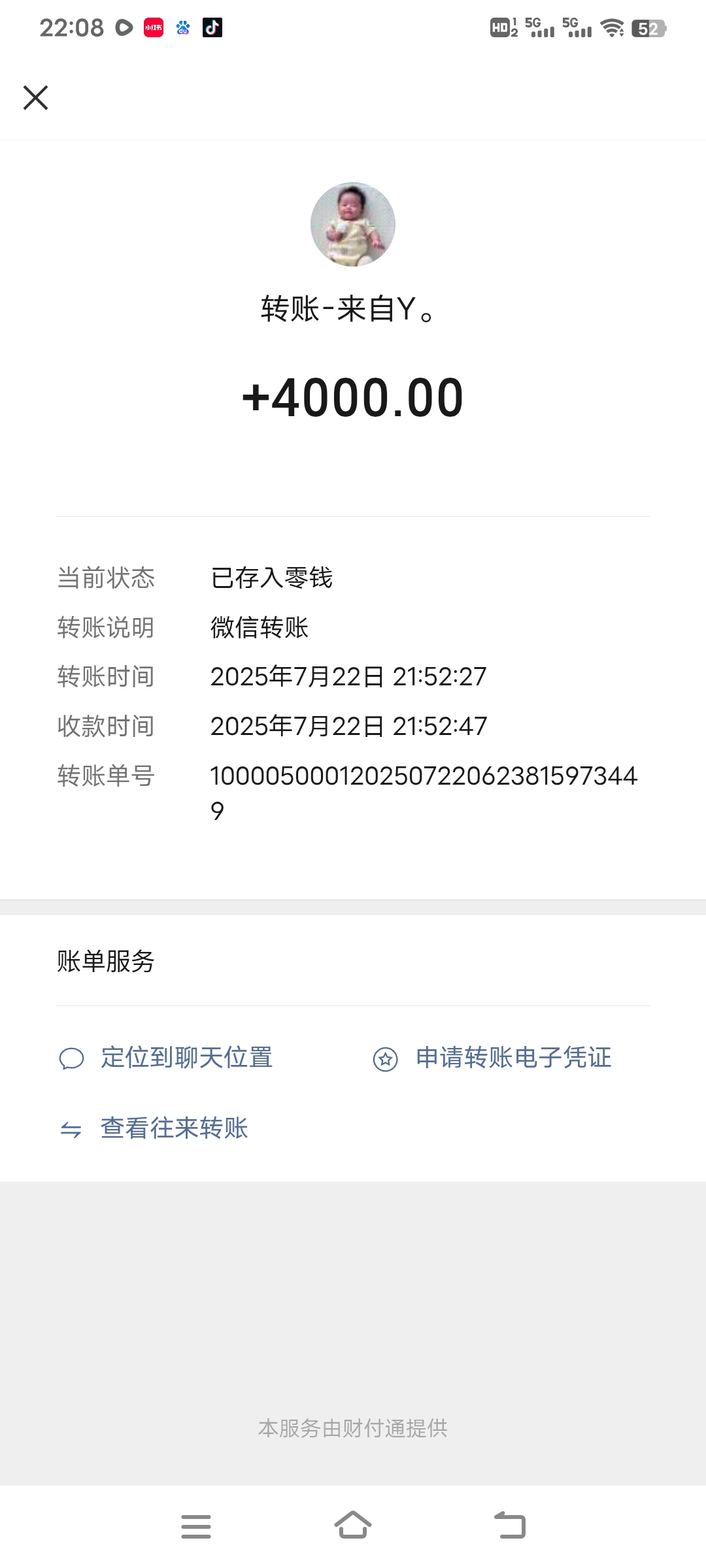Open 申请转账电子凭证
706x1568 pixels.
492,1058
